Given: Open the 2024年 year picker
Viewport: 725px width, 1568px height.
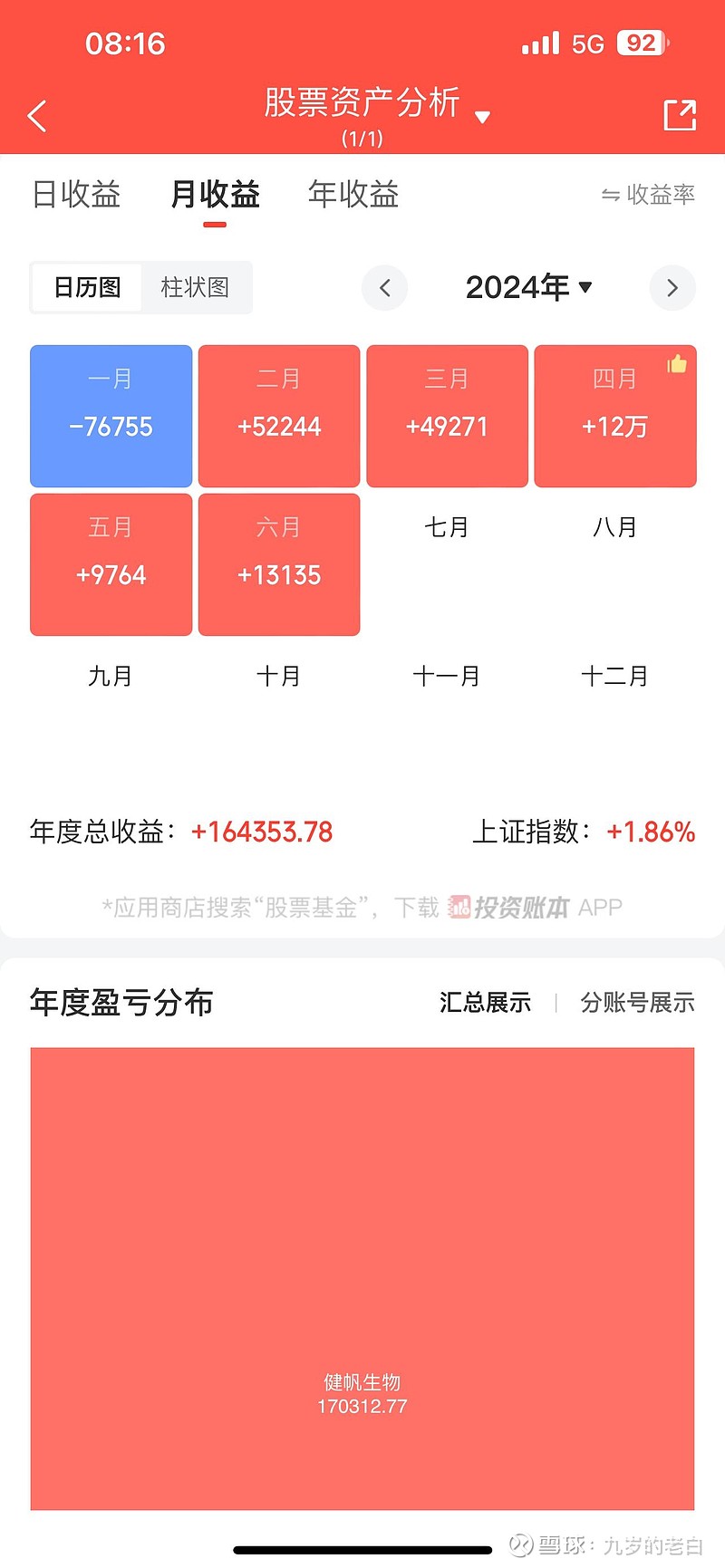Looking at the screenshot, I should click(x=528, y=288).
